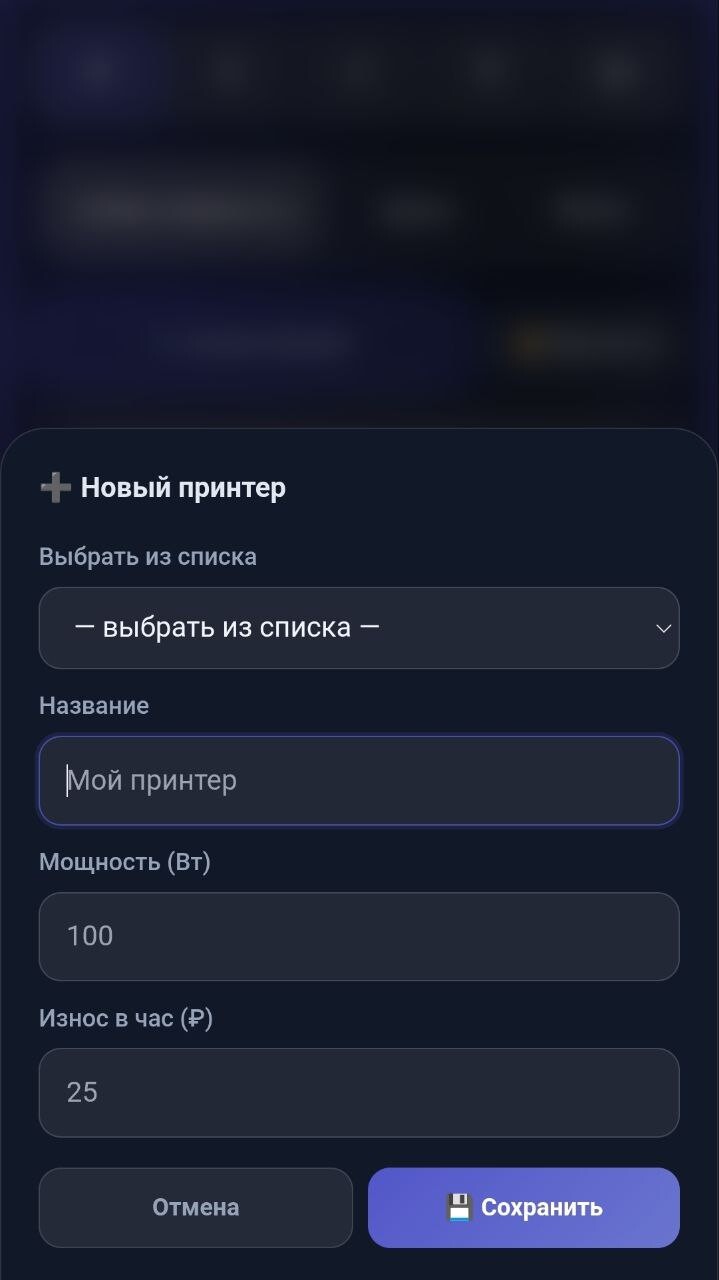Focus the Название text field

click(358, 781)
